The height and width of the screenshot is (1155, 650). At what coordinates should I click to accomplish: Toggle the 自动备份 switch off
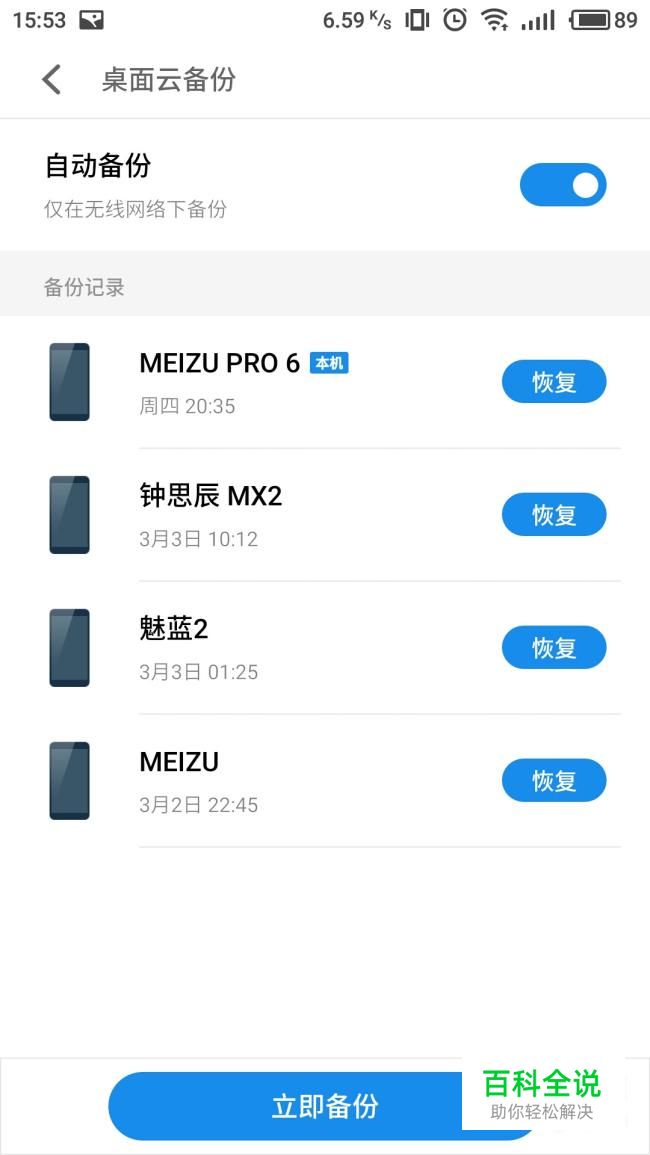tap(563, 185)
